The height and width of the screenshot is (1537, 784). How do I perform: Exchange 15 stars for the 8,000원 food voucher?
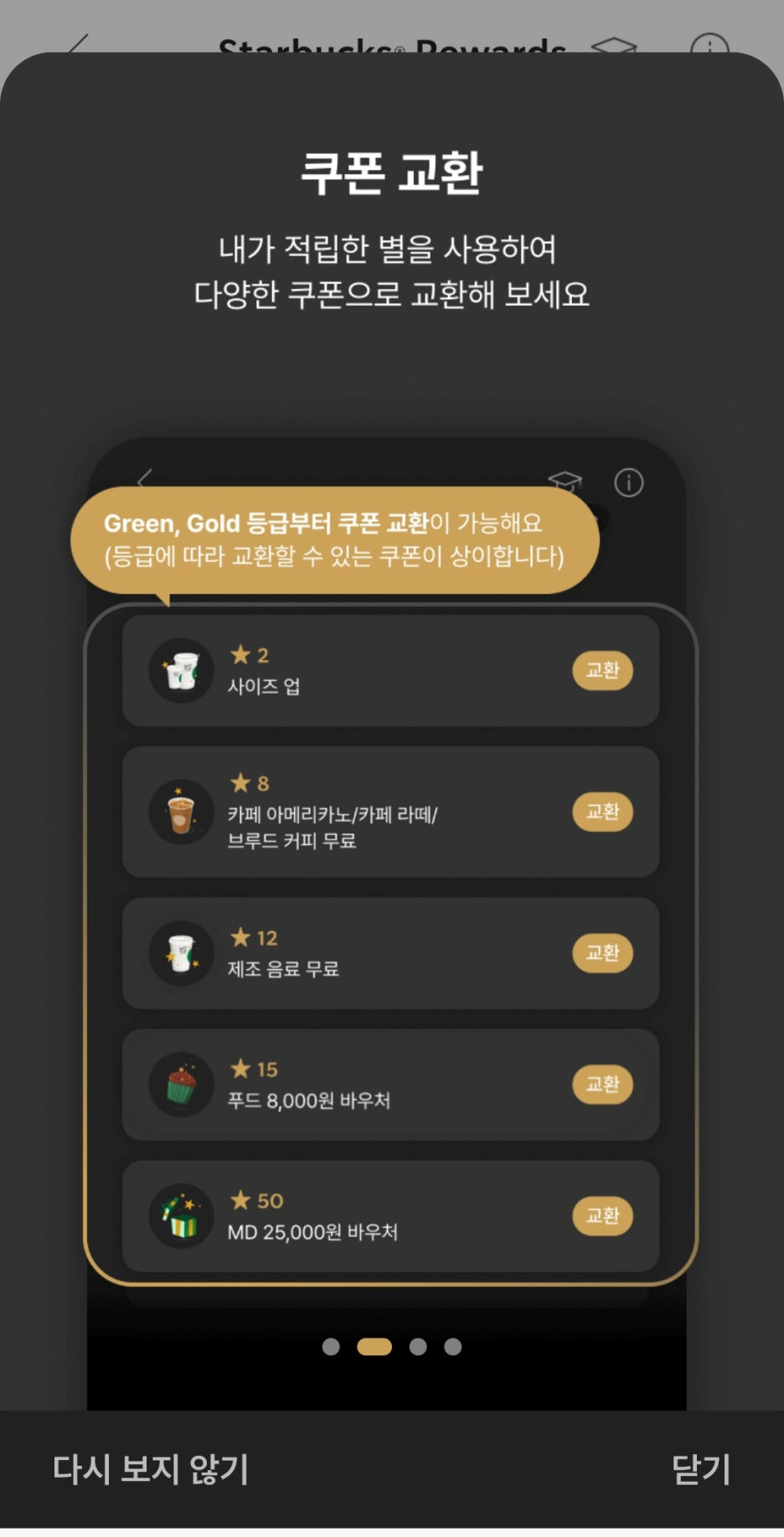pos(602,1083)
